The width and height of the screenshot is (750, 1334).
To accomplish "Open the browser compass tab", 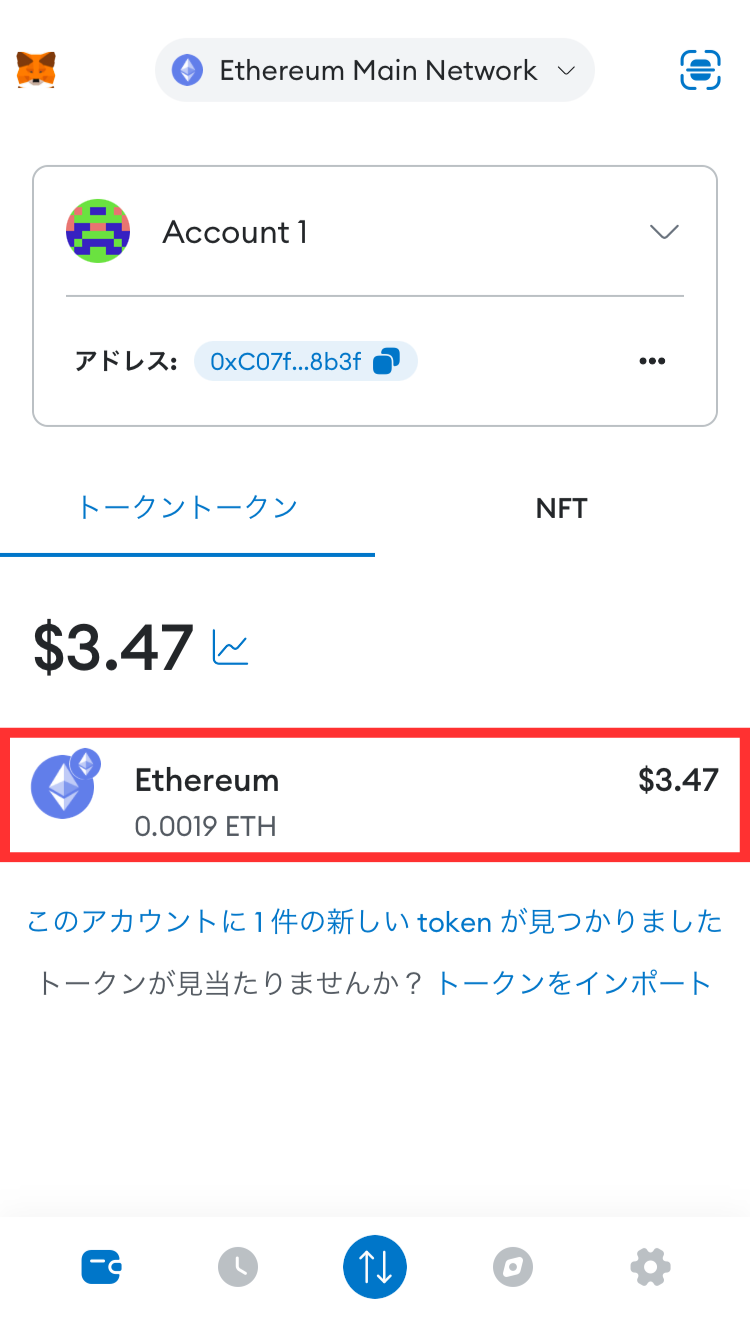I will click(x=513, y=1268).
